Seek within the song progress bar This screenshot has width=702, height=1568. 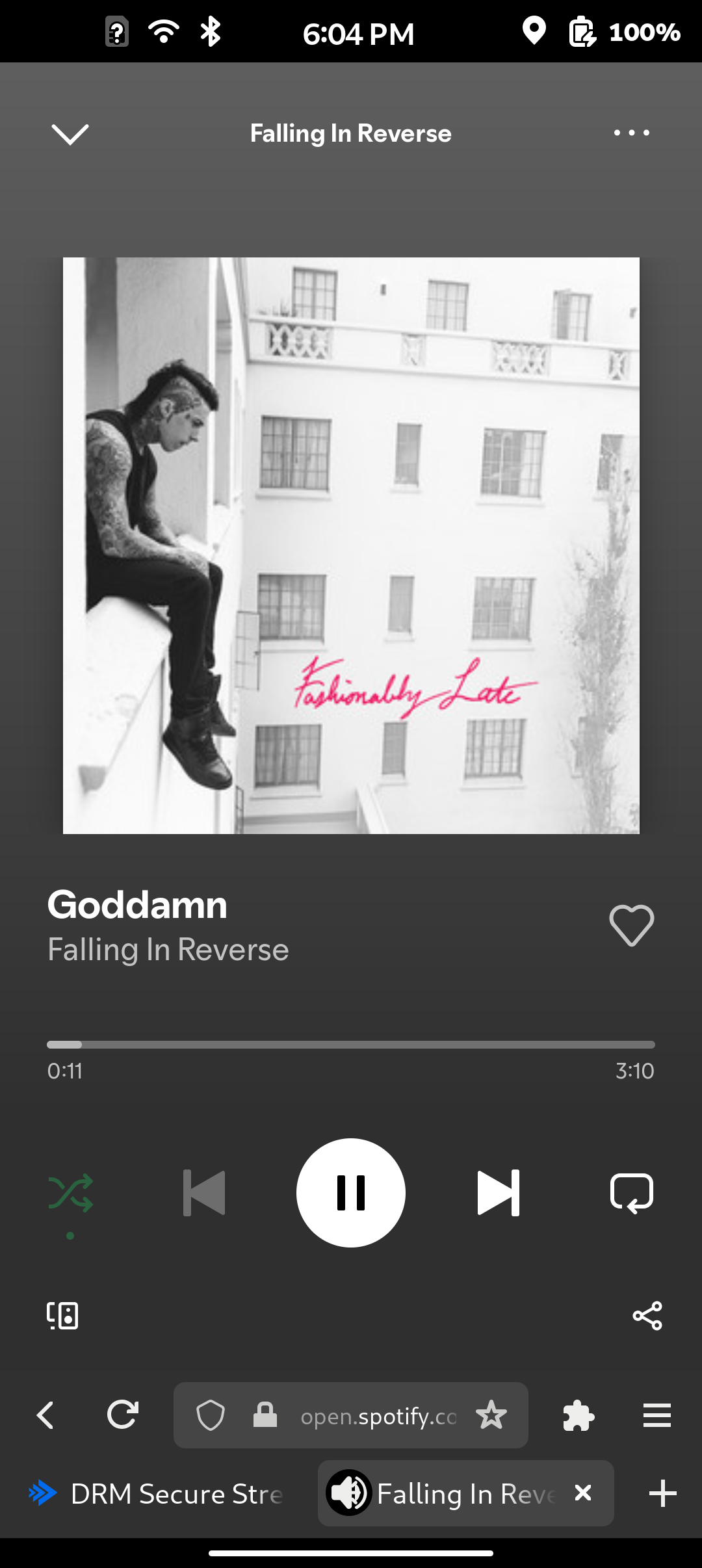pos(351,1045)
